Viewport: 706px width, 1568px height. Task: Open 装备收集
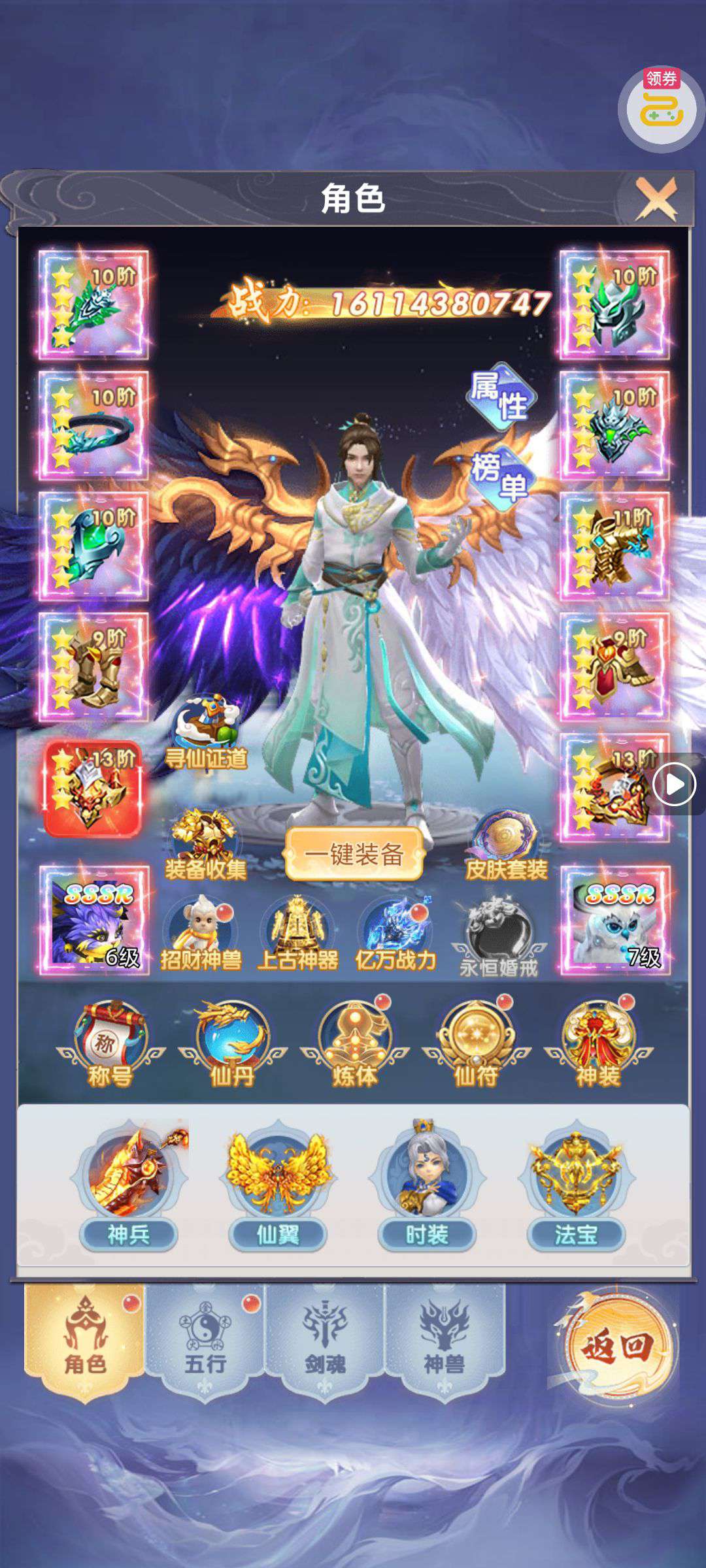[x=205, y=845]
